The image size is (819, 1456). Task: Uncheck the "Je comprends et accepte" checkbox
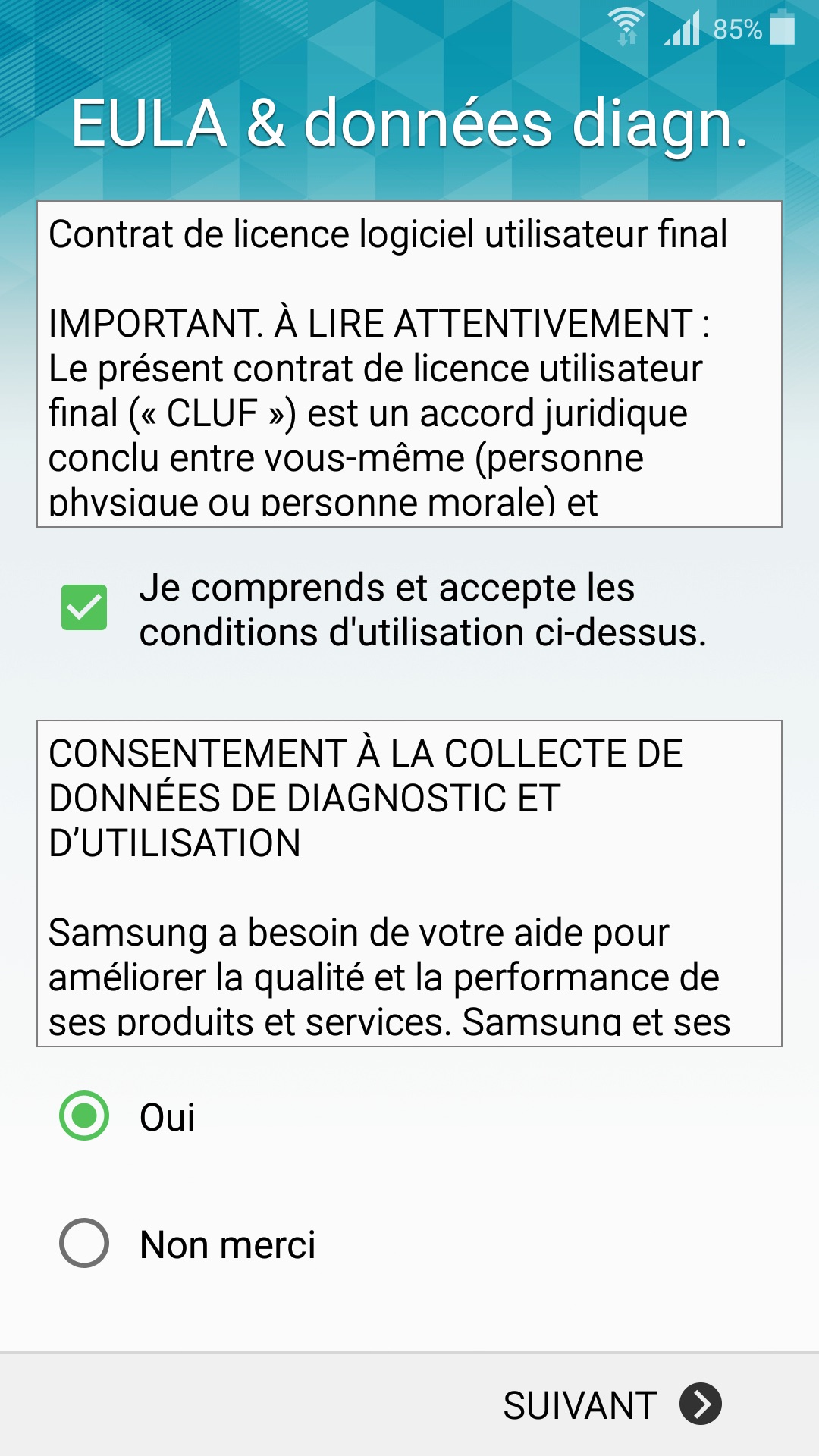tap(84, 607)
